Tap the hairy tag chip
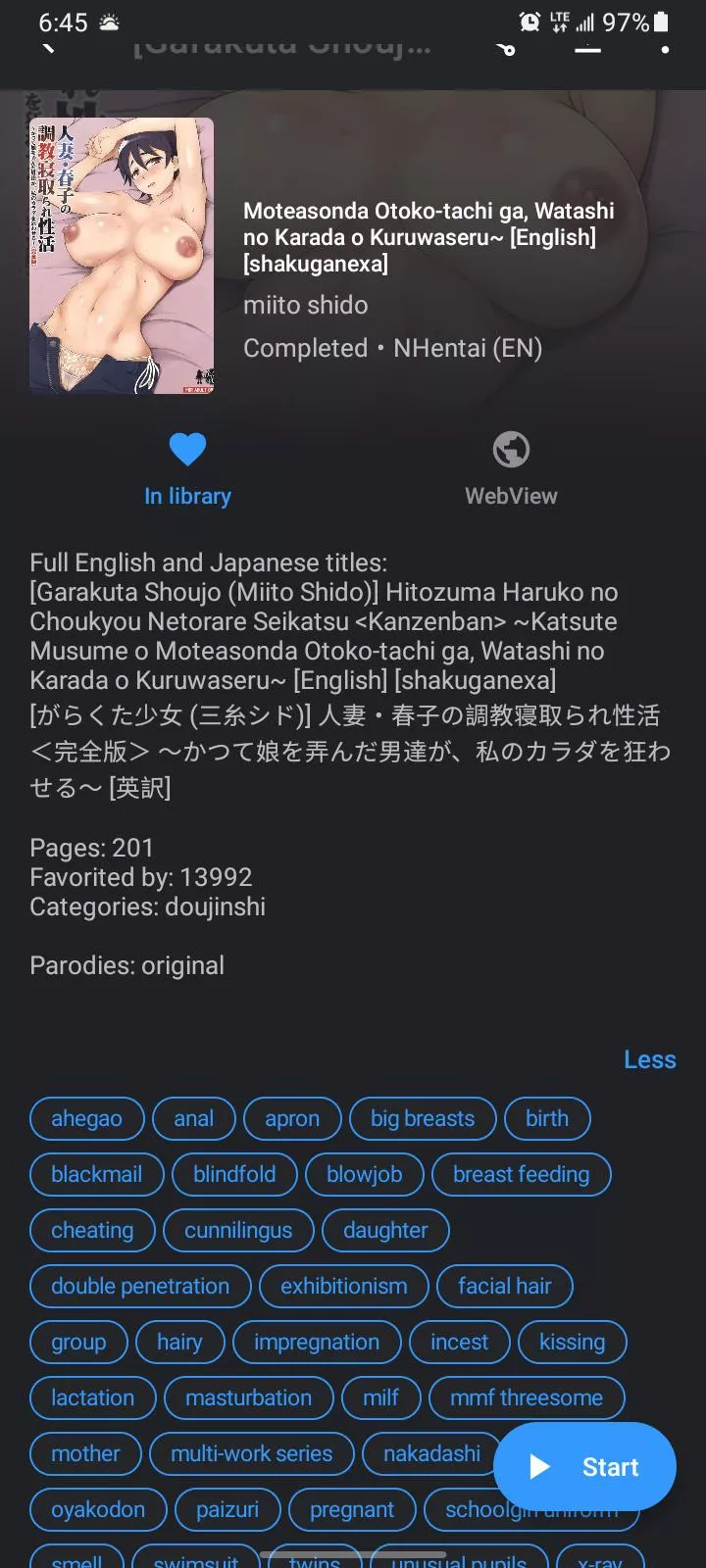Image resolution: width=706 pixels, height=1568 pixels. coord(179,1342)
